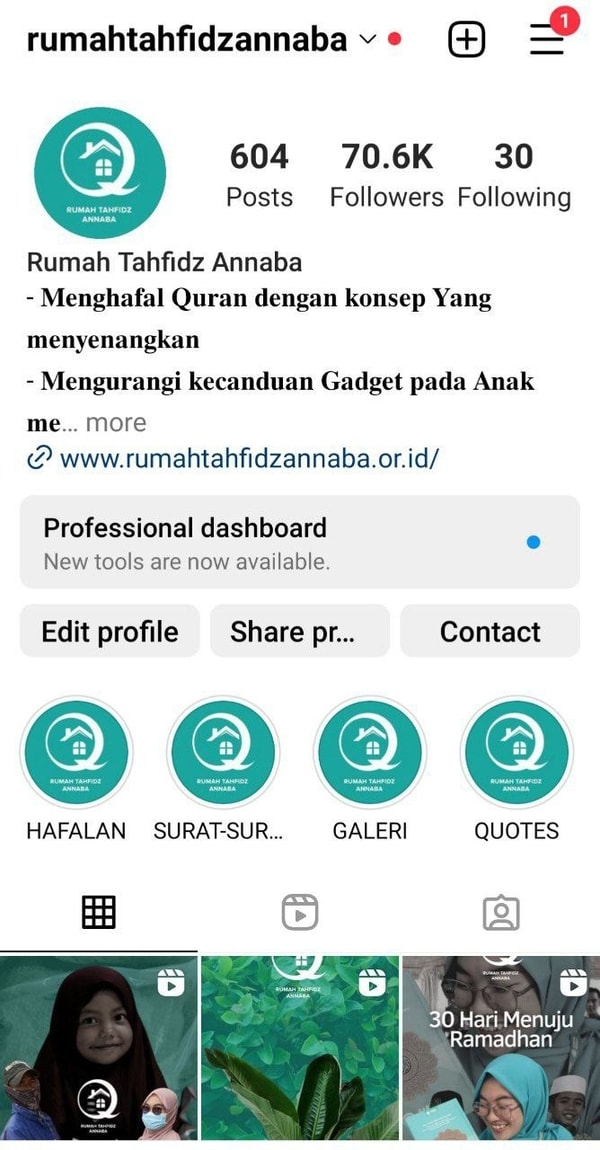
Task: Open the hamburger menu
Action: (547, 40)
